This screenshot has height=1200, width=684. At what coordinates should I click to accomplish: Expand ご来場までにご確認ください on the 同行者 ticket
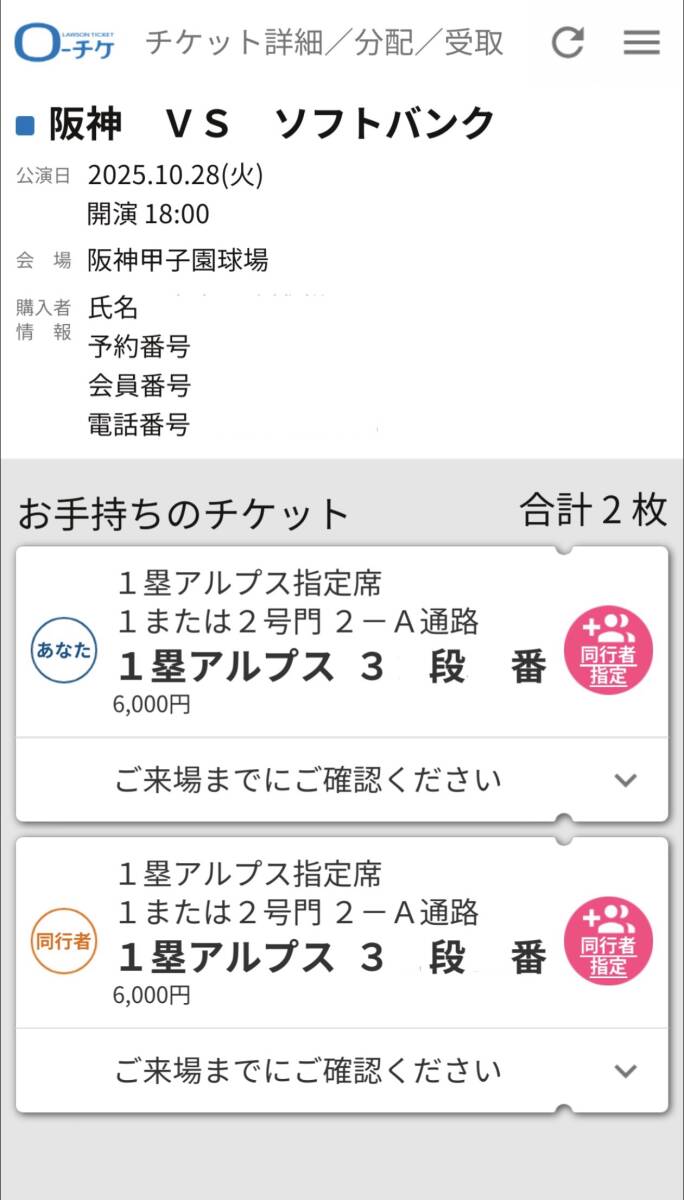(x=626, y=1071)
